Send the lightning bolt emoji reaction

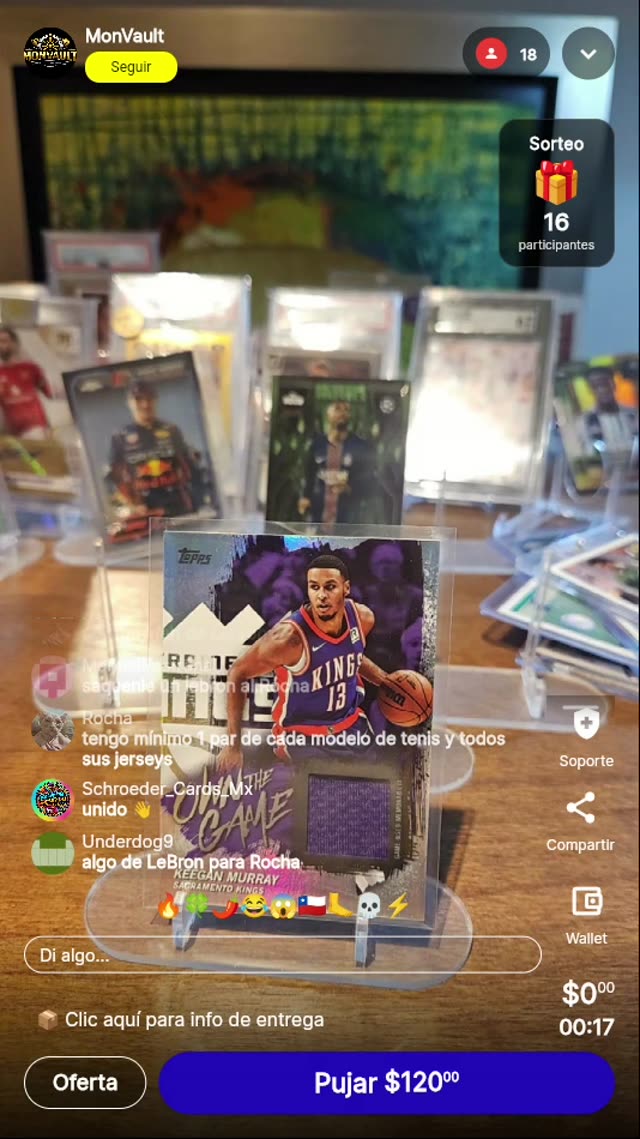[398, 906]
